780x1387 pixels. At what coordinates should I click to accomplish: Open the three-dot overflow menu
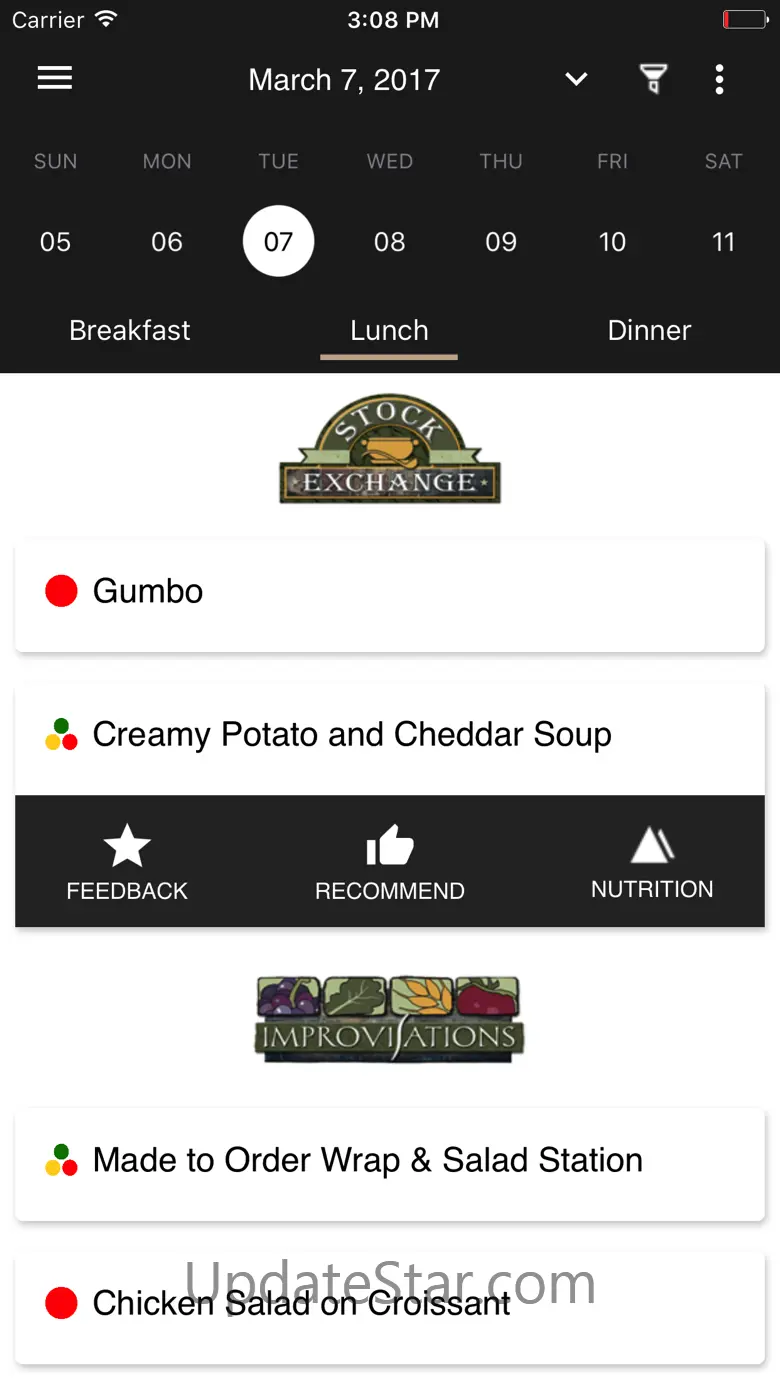click(x=719, y=79)
